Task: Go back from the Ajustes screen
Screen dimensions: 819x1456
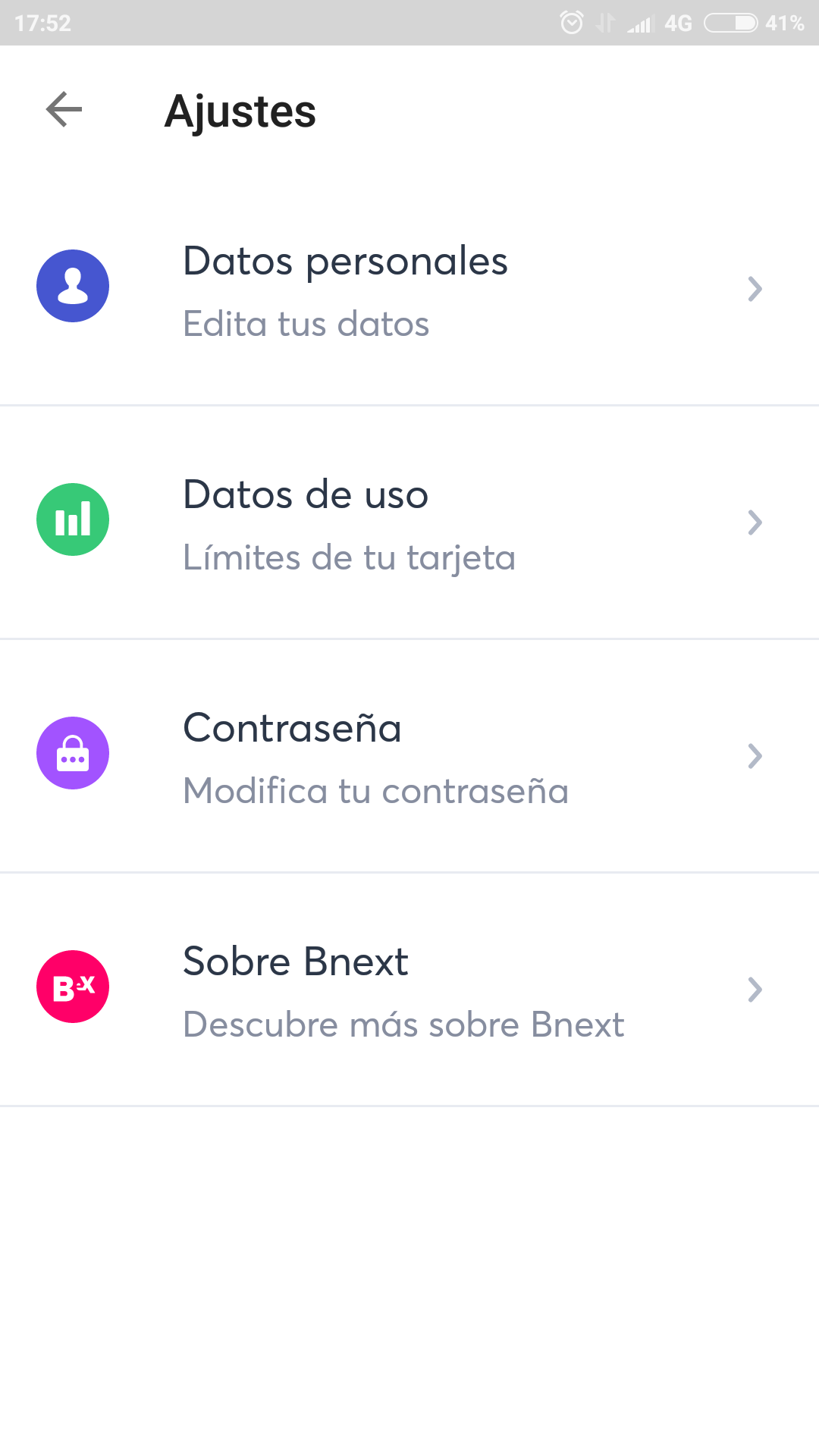Action: (64, 110)
